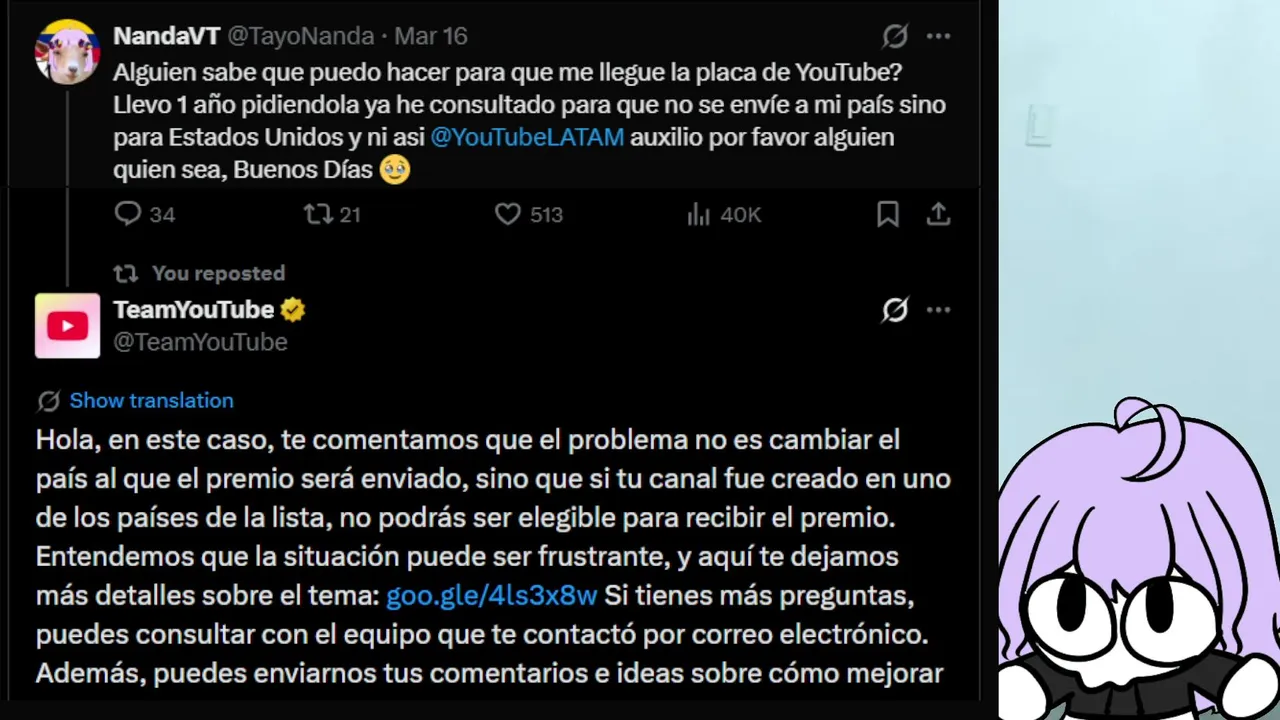1280x720 pixels.
Task: Open the TeamYouTube profile avatar
Action: point(67,326)
